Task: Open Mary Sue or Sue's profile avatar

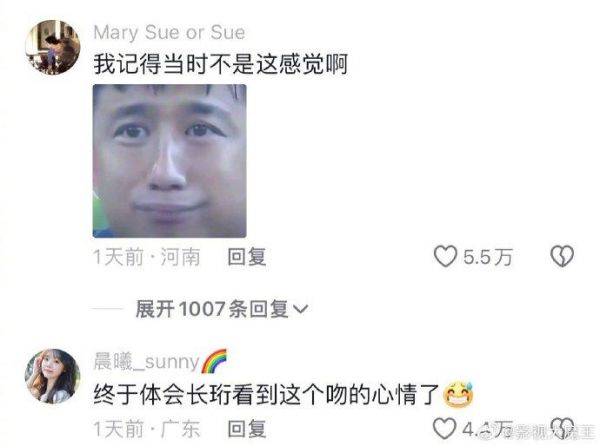Action: pyautogui.click(x=52, y=47)
